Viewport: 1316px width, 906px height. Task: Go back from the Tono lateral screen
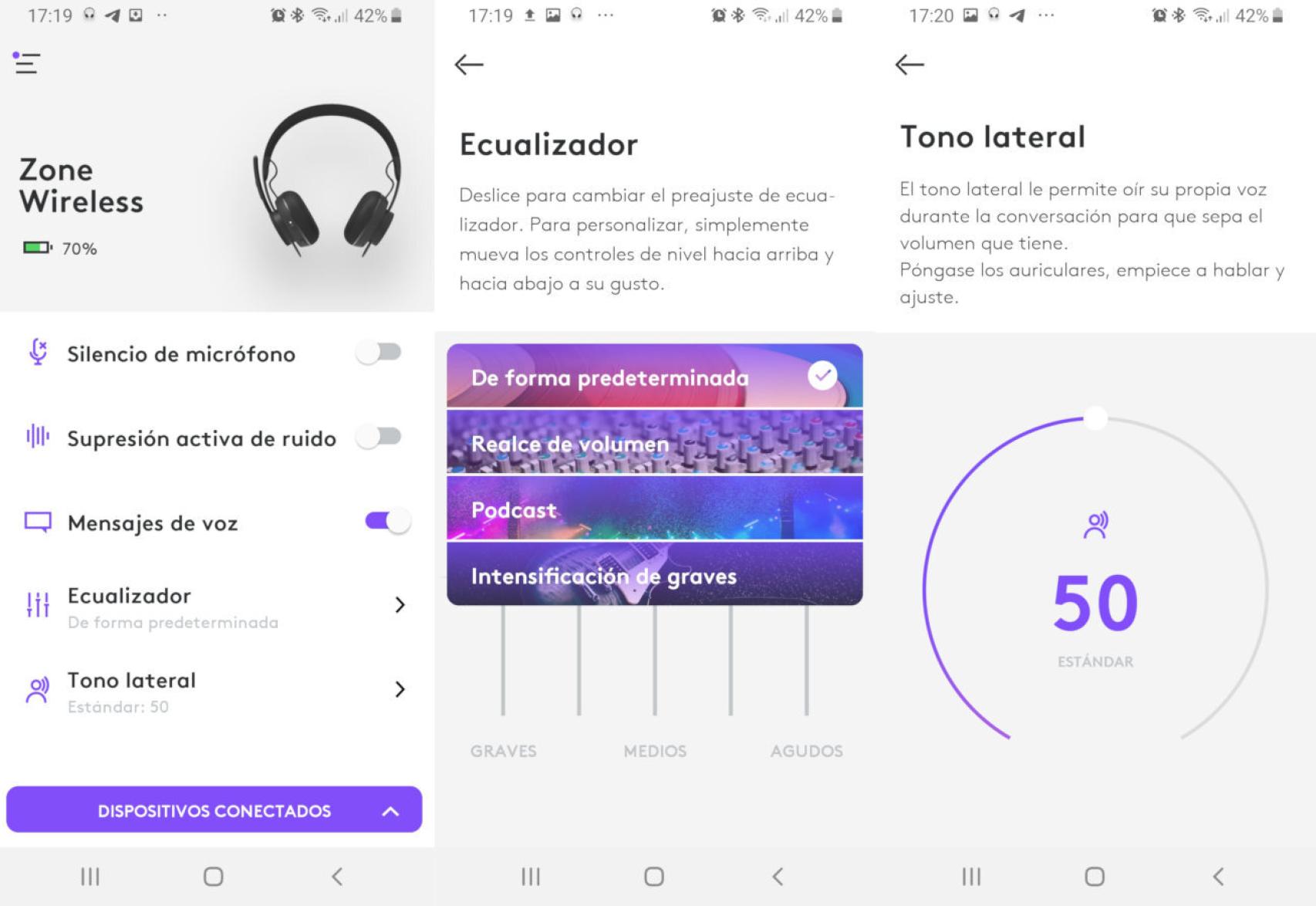tap(909, 65)
